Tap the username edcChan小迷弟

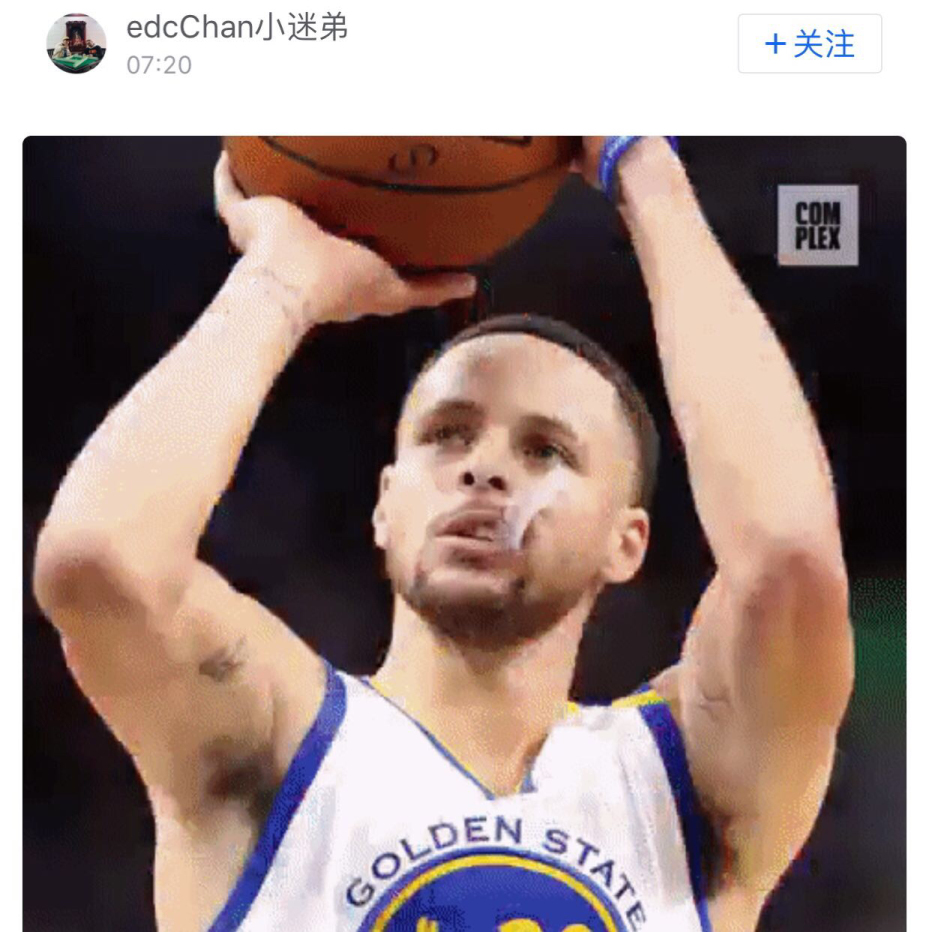click(237, 28)
